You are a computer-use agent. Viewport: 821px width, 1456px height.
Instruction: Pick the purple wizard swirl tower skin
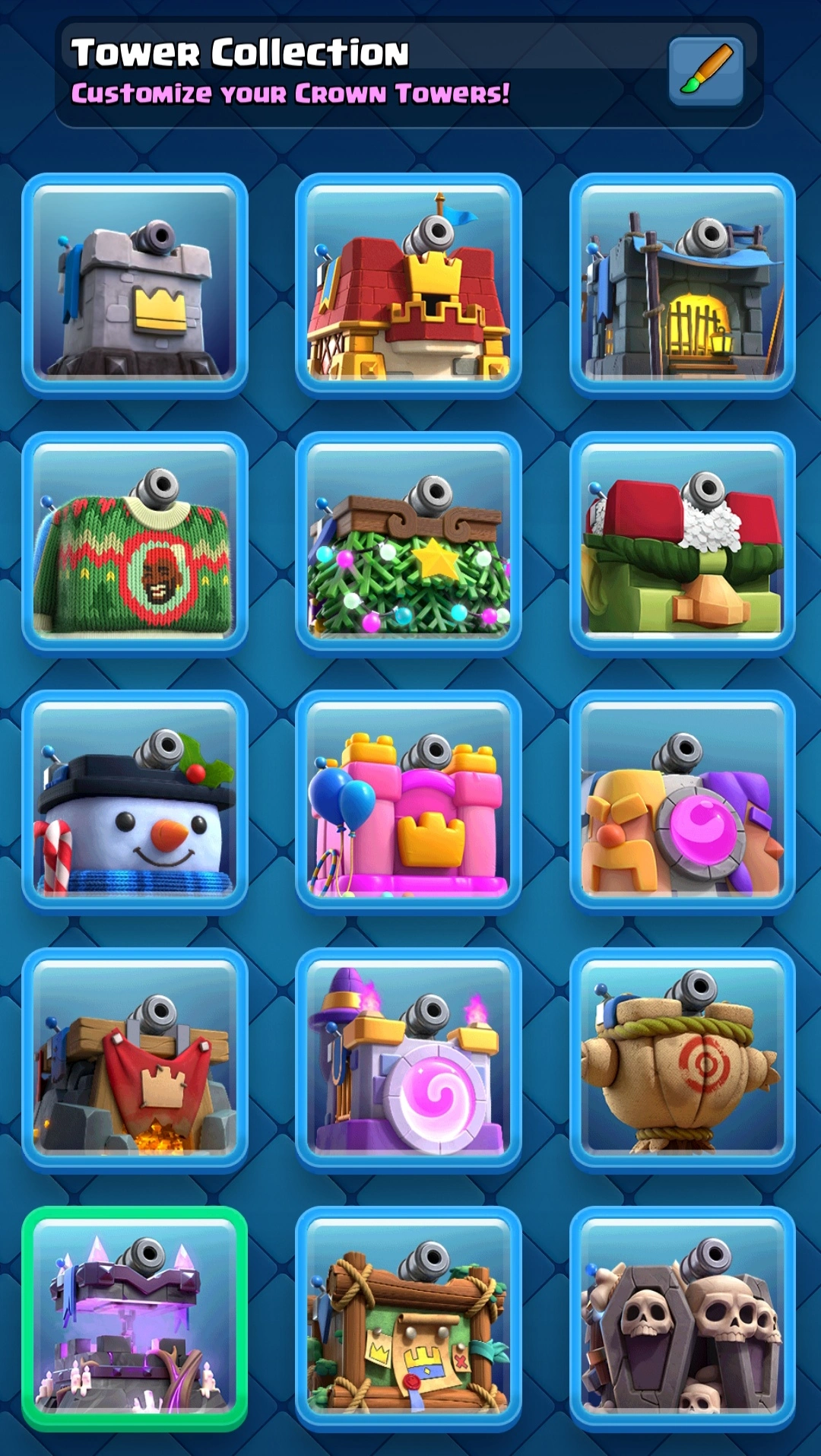coord(408,1061)
